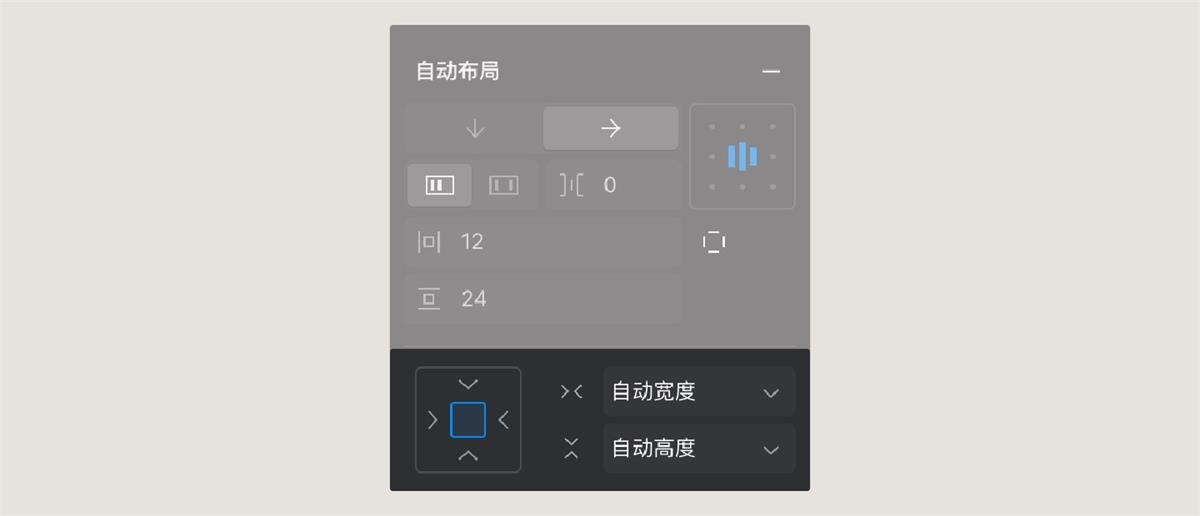Tap the resizing preview square

pyautogui.click(x=468, y=420)
